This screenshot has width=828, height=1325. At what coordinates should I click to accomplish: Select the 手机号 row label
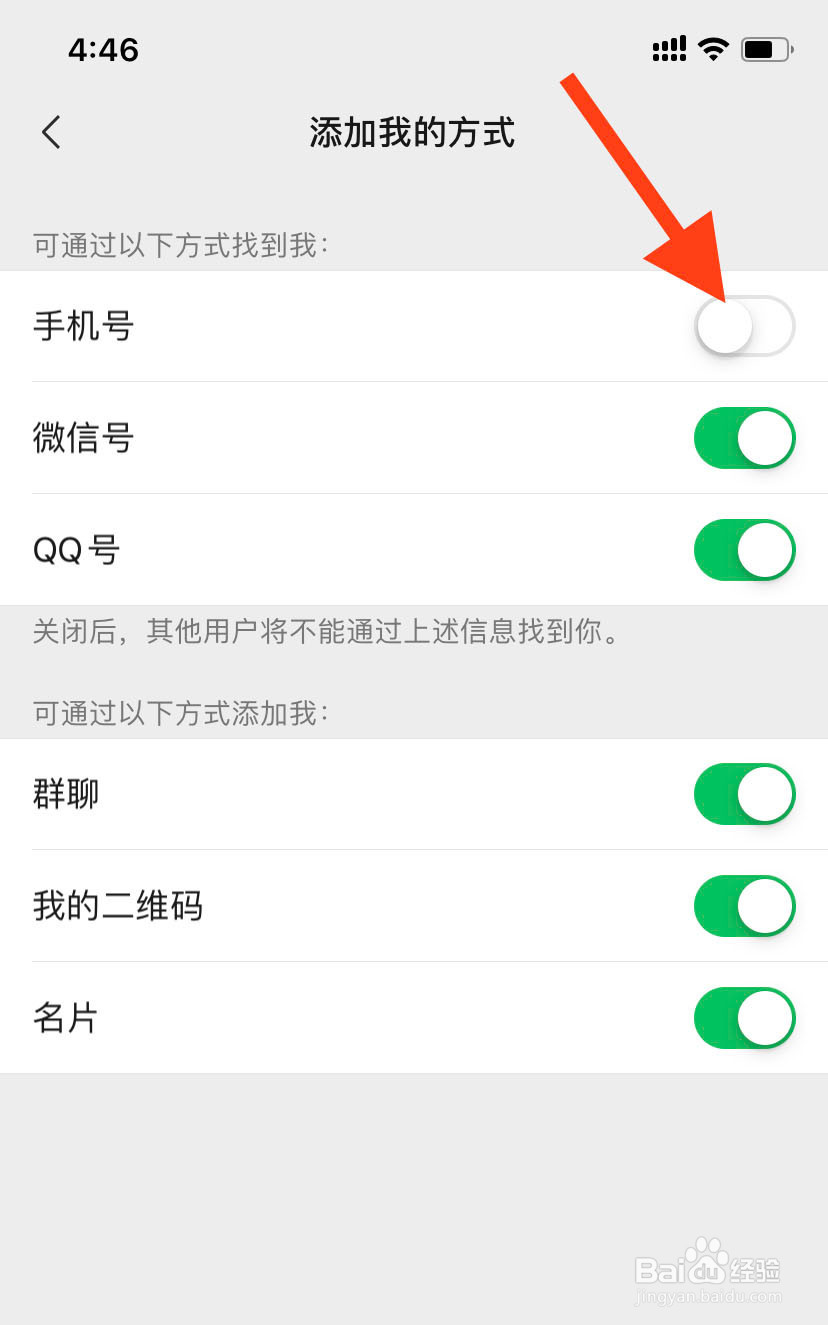click(x=83, y=326)
